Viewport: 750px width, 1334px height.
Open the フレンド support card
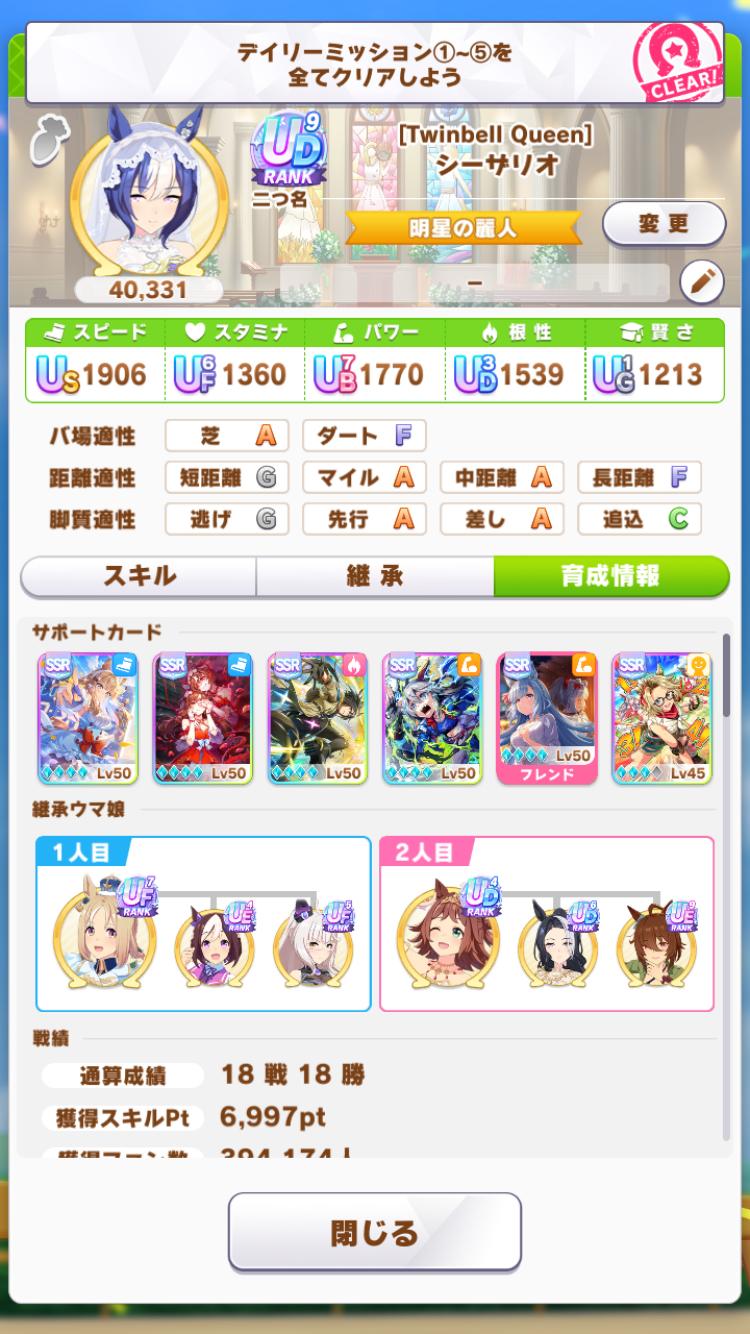pyautogui.click(x=547, y=718)
